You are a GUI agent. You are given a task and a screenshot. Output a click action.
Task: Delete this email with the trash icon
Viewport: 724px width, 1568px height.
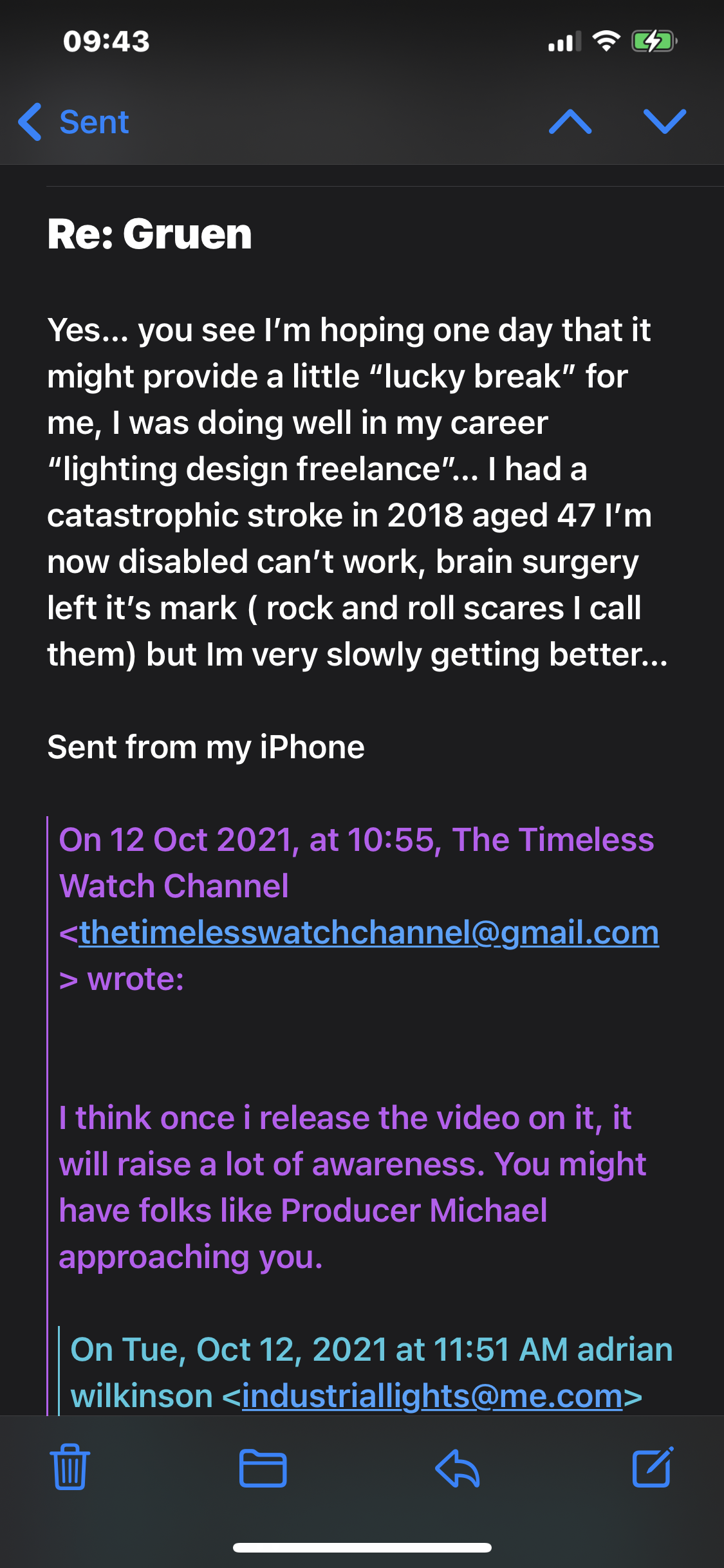[x=70, y=1468]
